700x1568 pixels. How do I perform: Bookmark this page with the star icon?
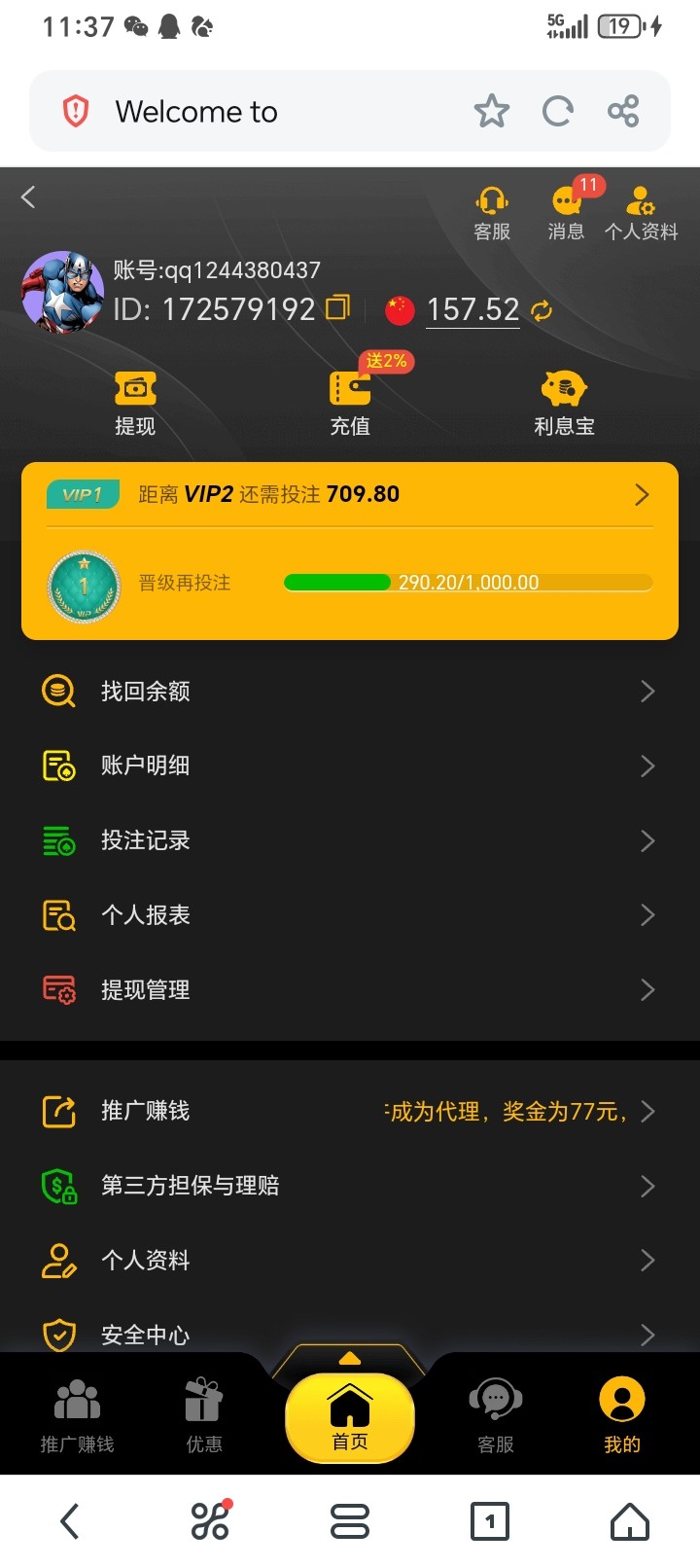pos(492,112)
